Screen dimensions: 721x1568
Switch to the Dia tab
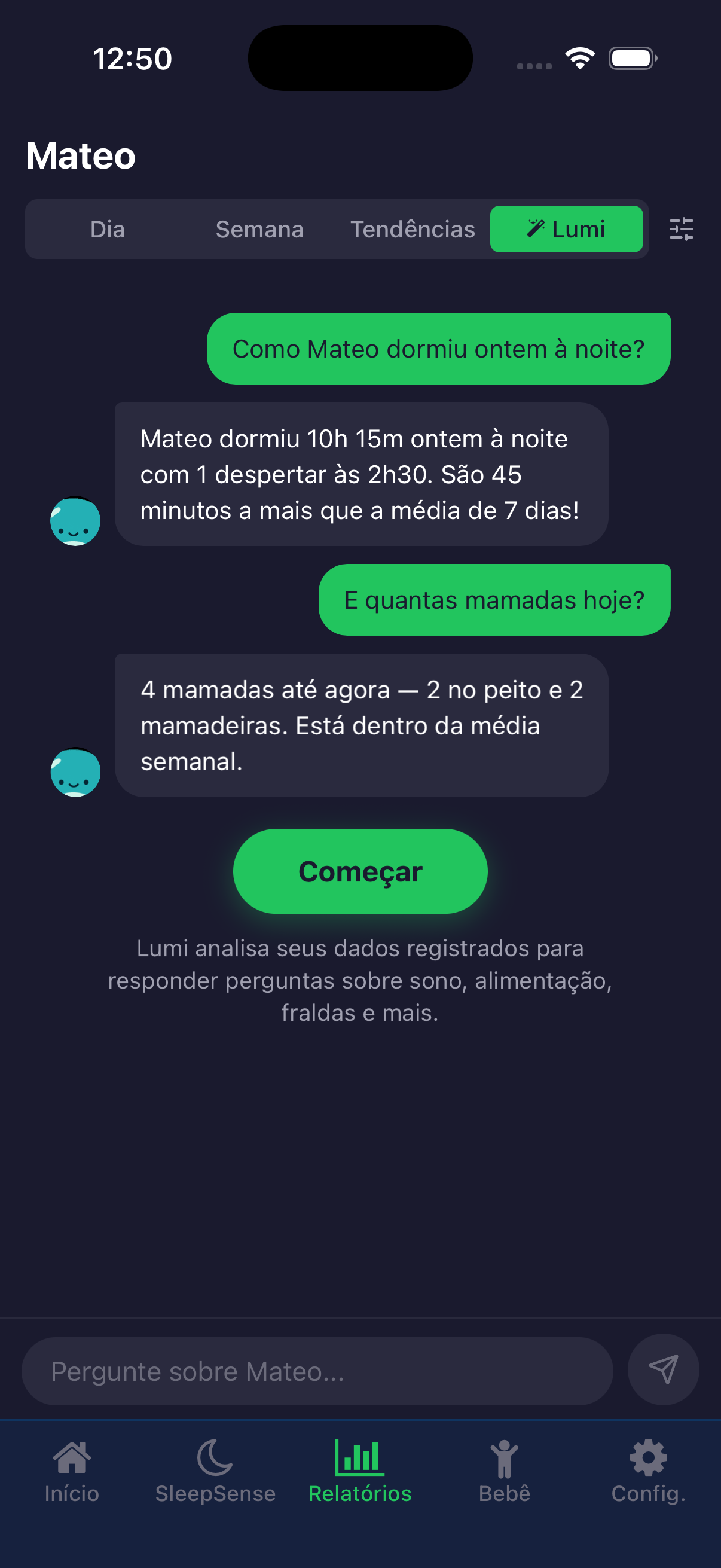[107, 229]
